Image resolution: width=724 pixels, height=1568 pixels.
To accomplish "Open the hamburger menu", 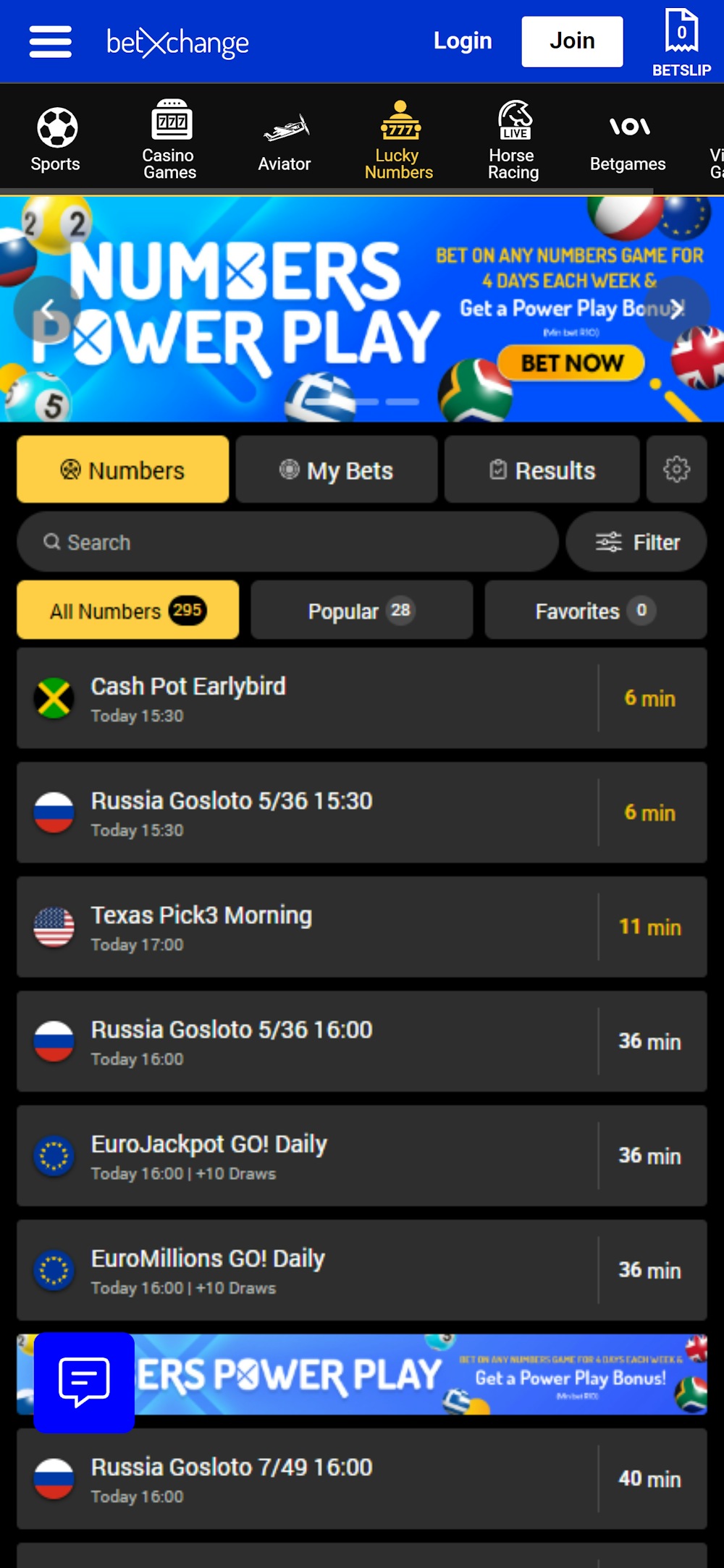I will 50,41.
